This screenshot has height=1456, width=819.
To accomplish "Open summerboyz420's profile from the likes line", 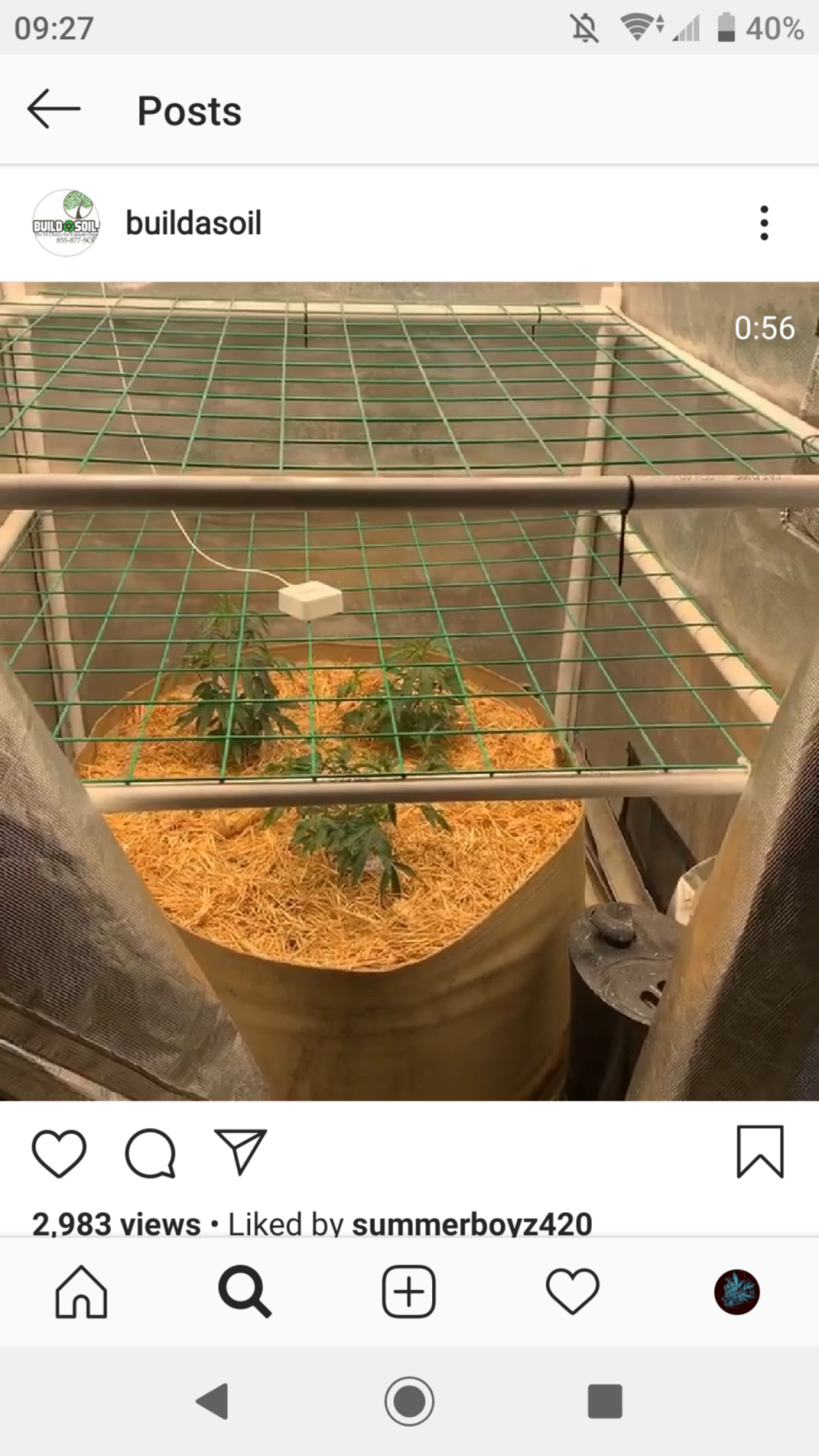I will click(471, 1223).
